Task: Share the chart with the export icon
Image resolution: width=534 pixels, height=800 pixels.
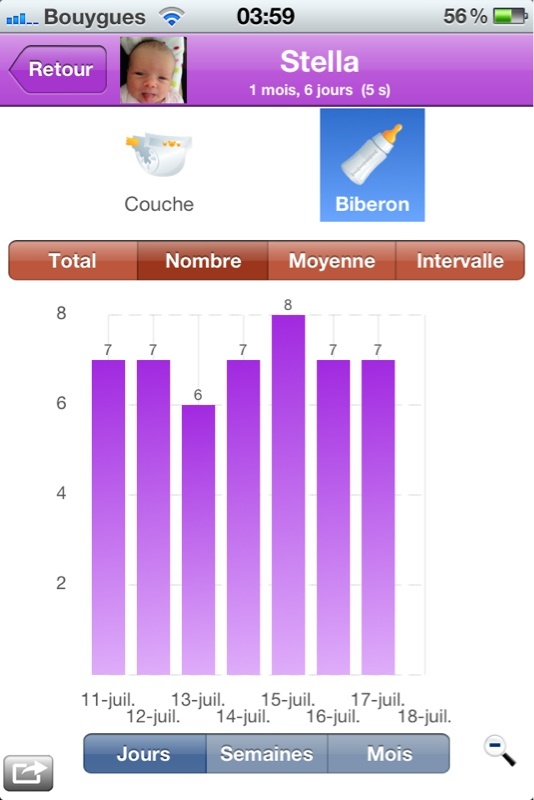Action: point(28,772)
